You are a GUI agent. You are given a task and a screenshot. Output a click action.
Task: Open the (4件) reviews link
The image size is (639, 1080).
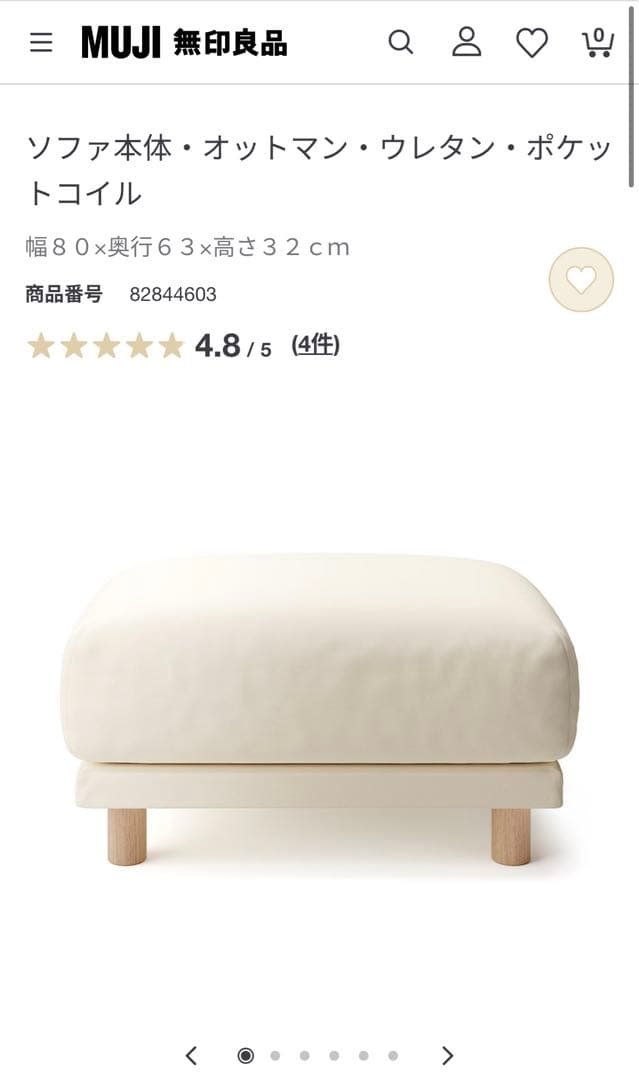coord(315,345)
